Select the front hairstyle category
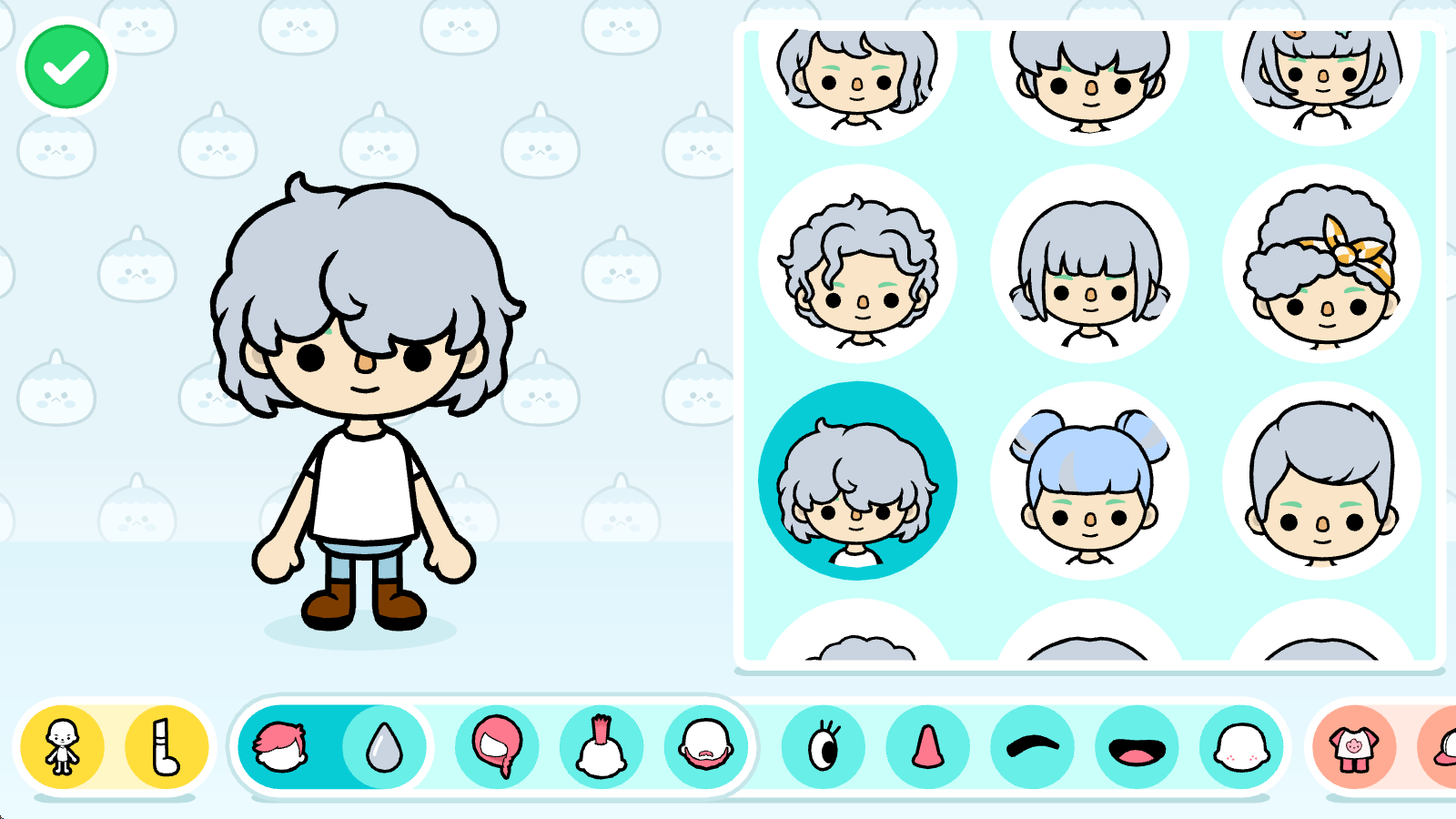The image size is (1456, 819). [280, 747]
